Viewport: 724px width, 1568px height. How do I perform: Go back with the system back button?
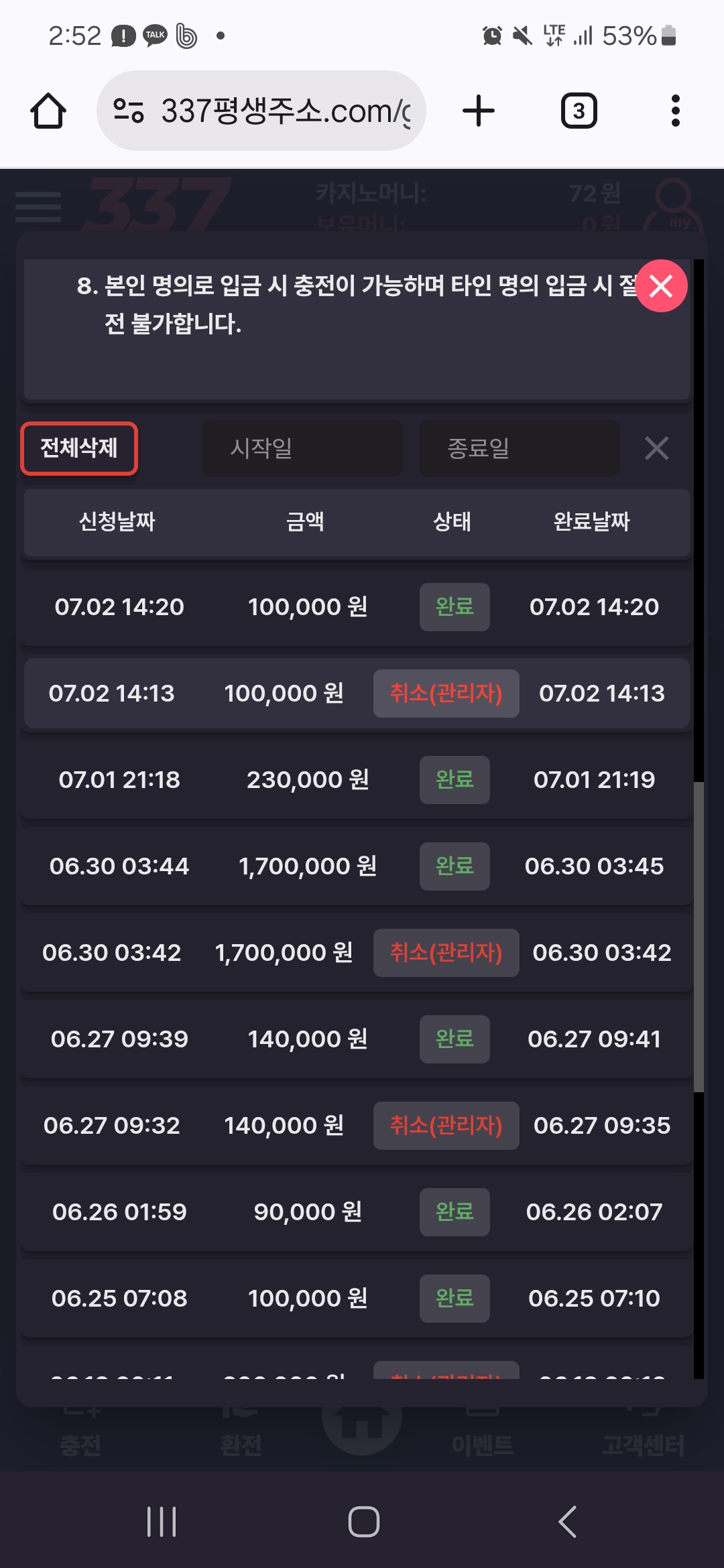[567, 1521]
